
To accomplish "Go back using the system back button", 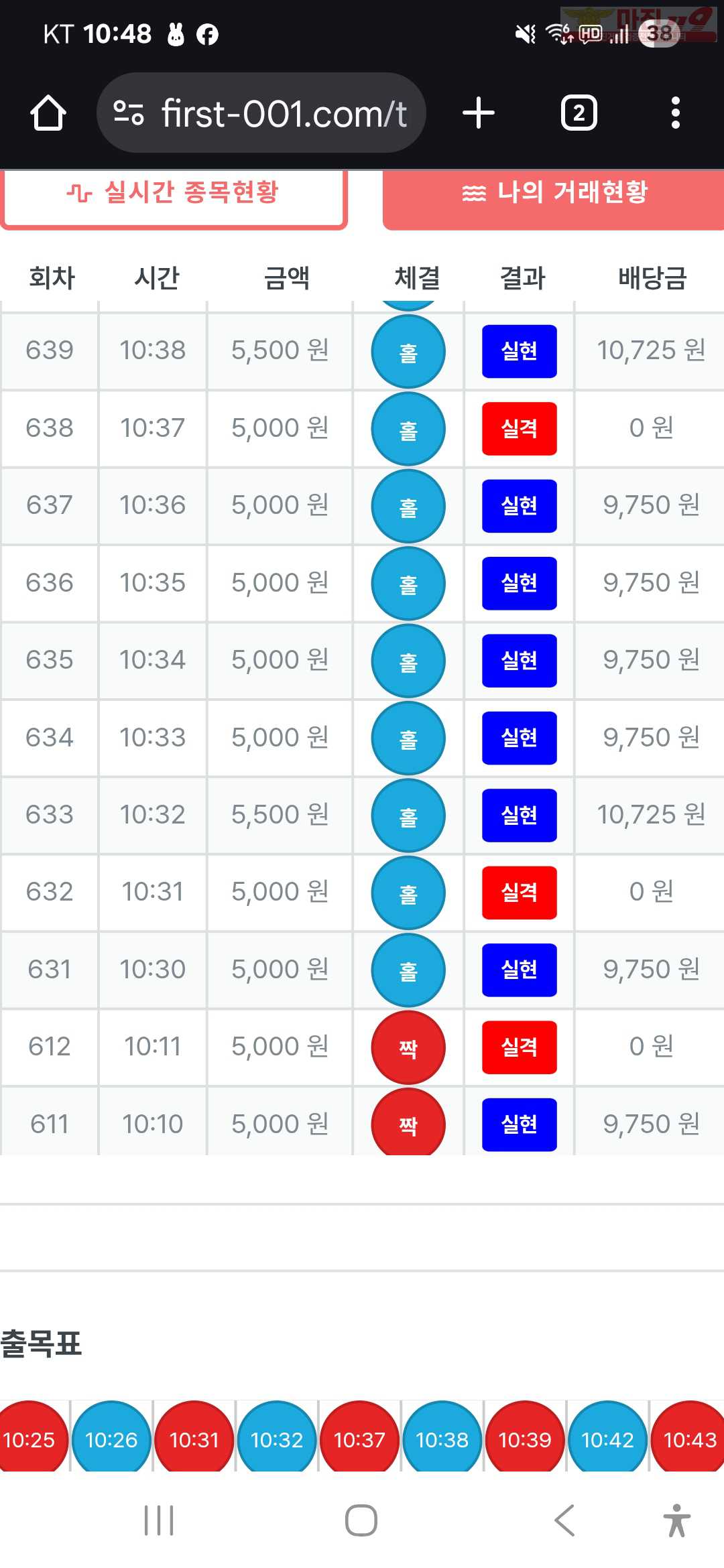I will (x=564, y=1520).
